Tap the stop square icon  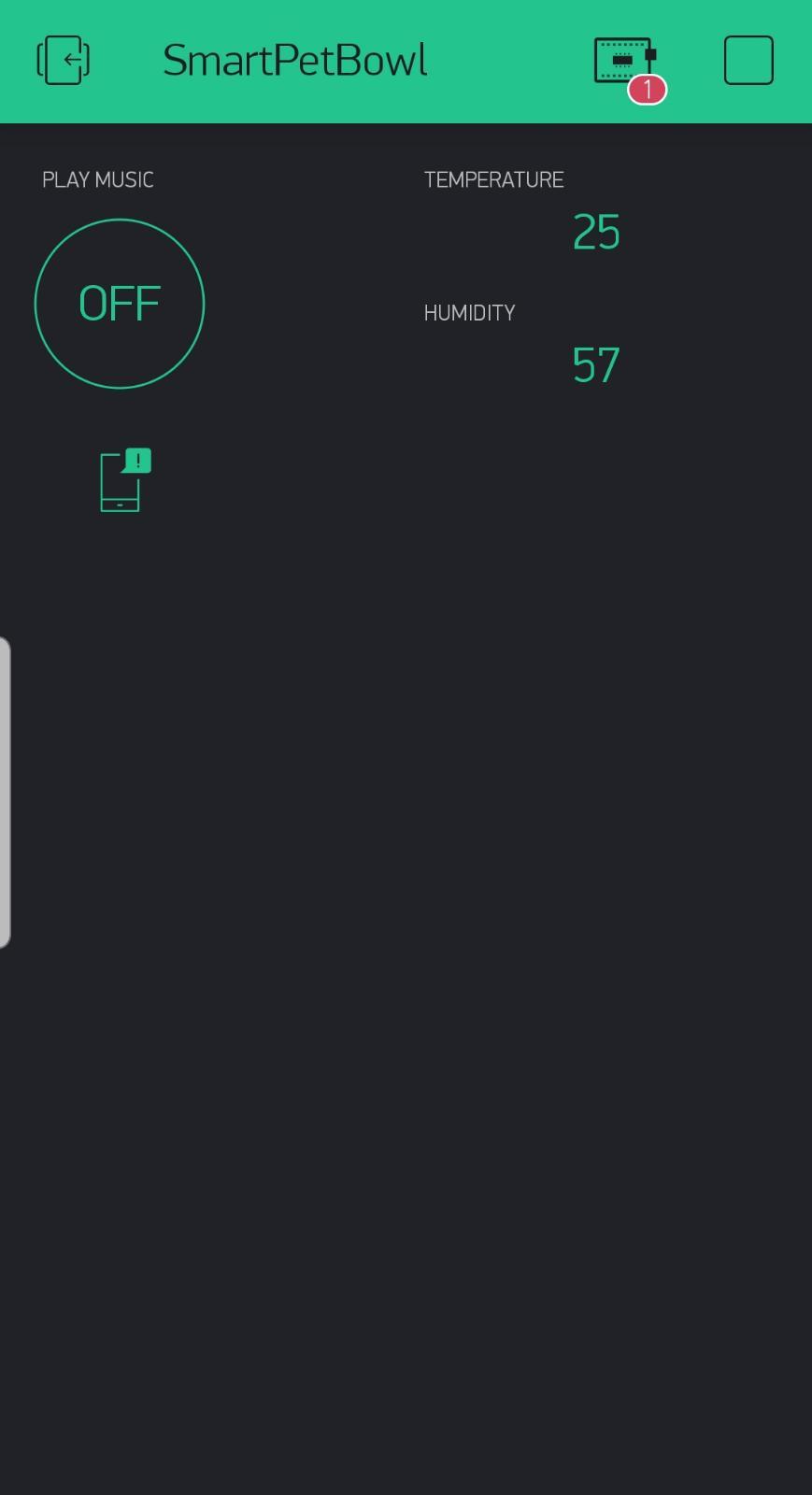748,61
